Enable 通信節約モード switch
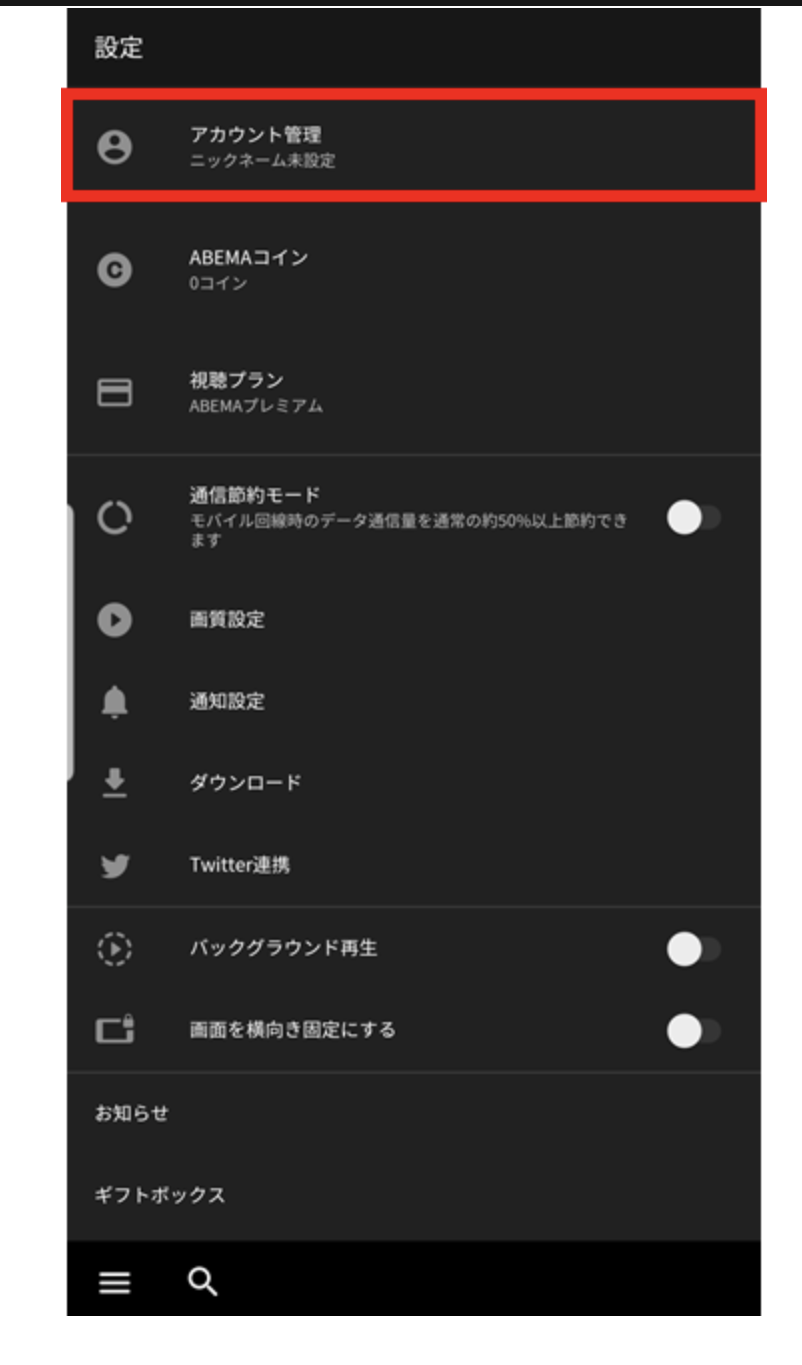 click(x=694, y=518)
